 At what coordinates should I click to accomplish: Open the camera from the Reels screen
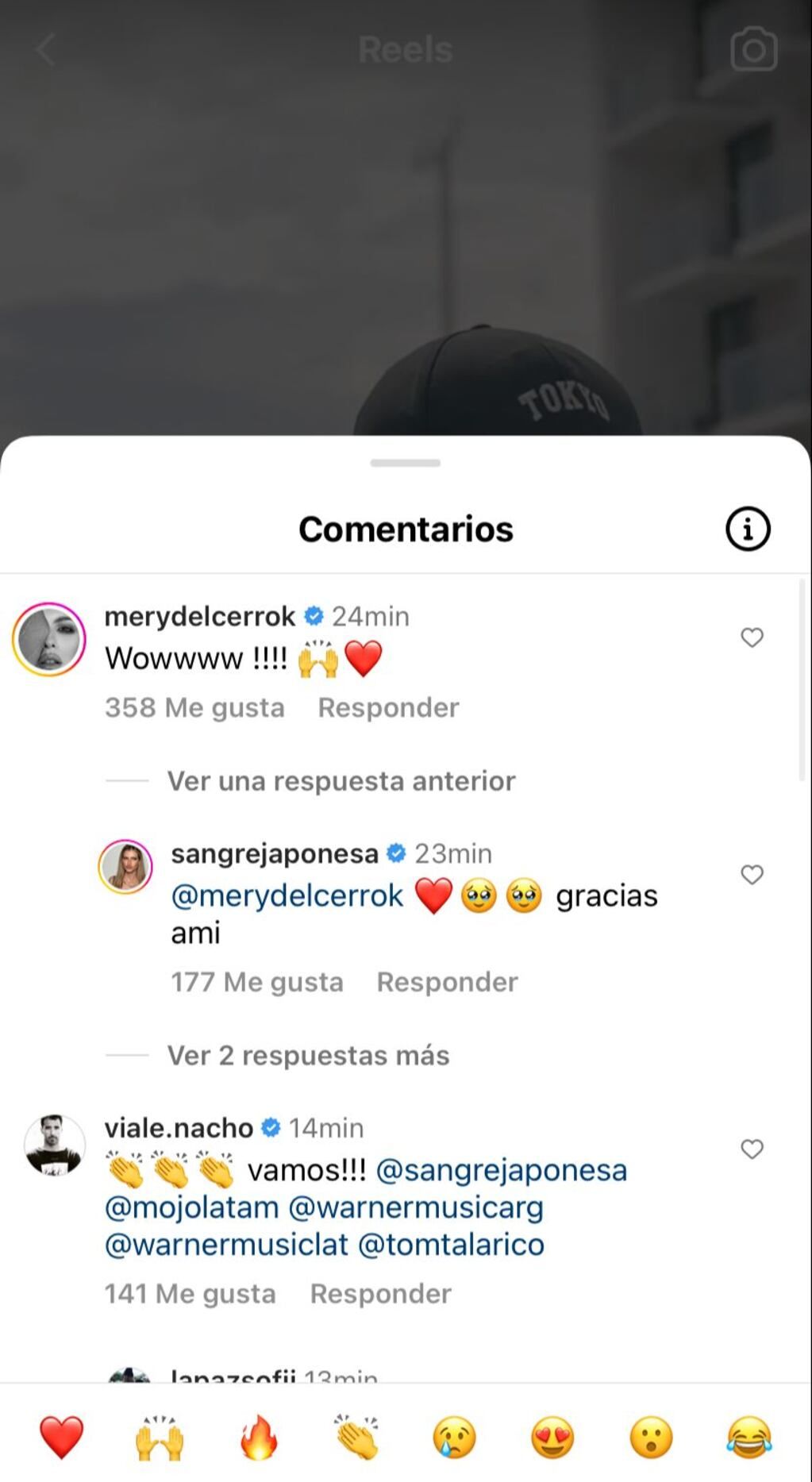751,48
